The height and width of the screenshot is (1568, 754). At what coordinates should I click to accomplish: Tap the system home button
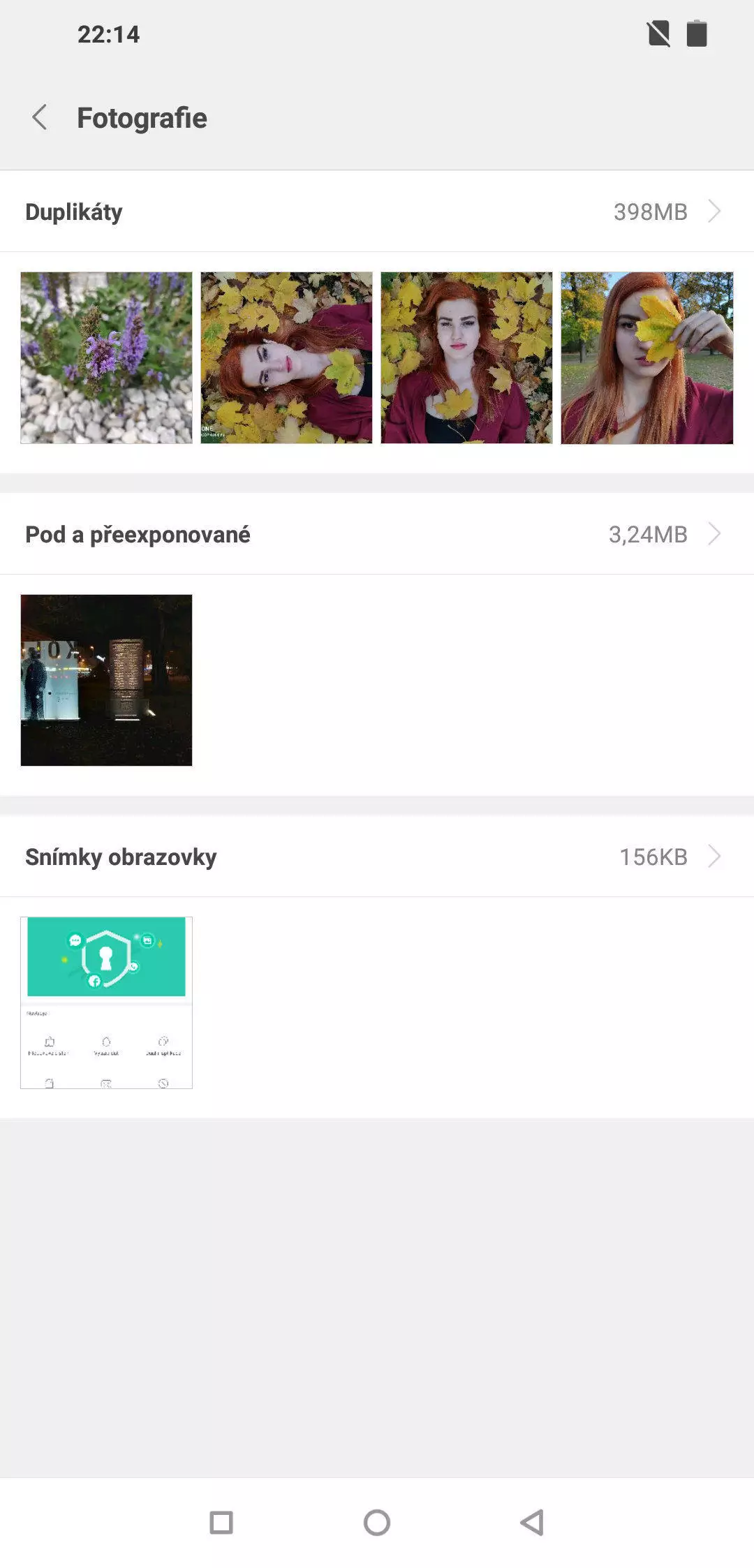point(377,1522)
